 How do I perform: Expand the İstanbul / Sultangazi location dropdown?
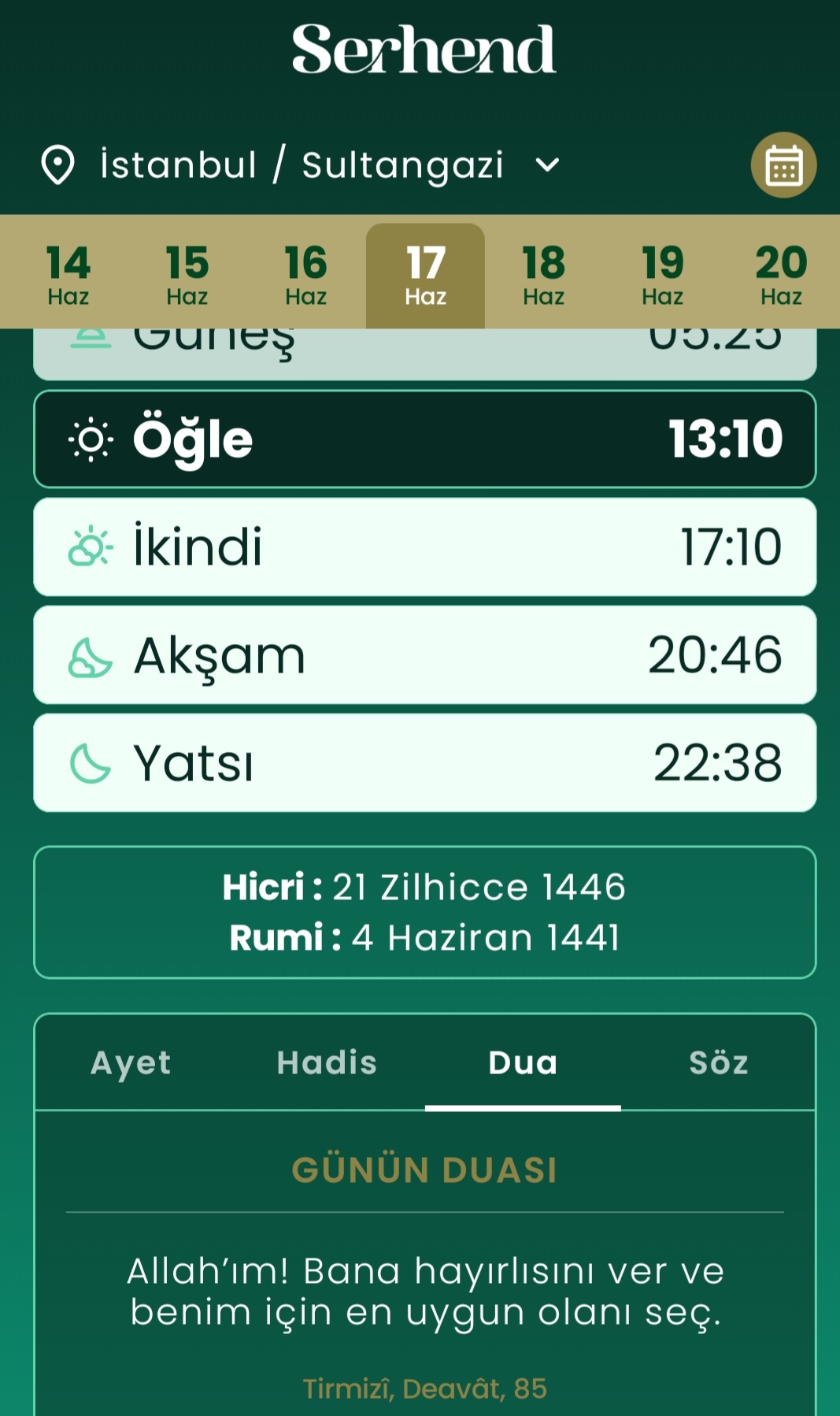click(x=302, y=165)
